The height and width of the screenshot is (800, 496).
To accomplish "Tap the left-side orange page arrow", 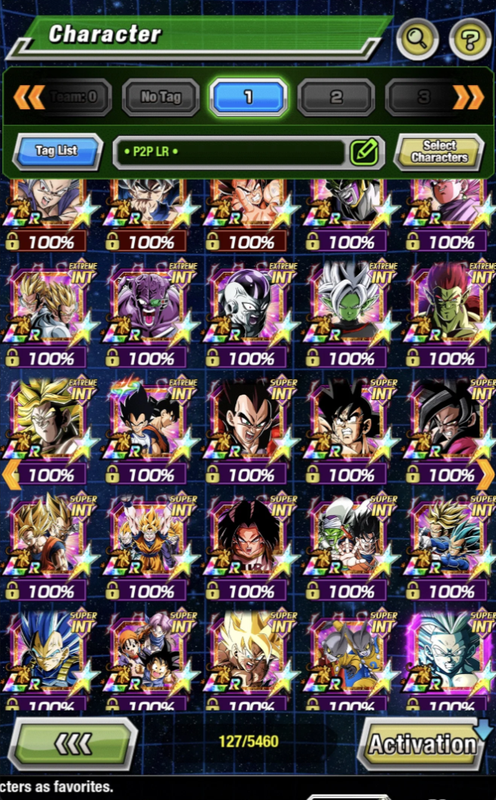I will coord(10,474).
